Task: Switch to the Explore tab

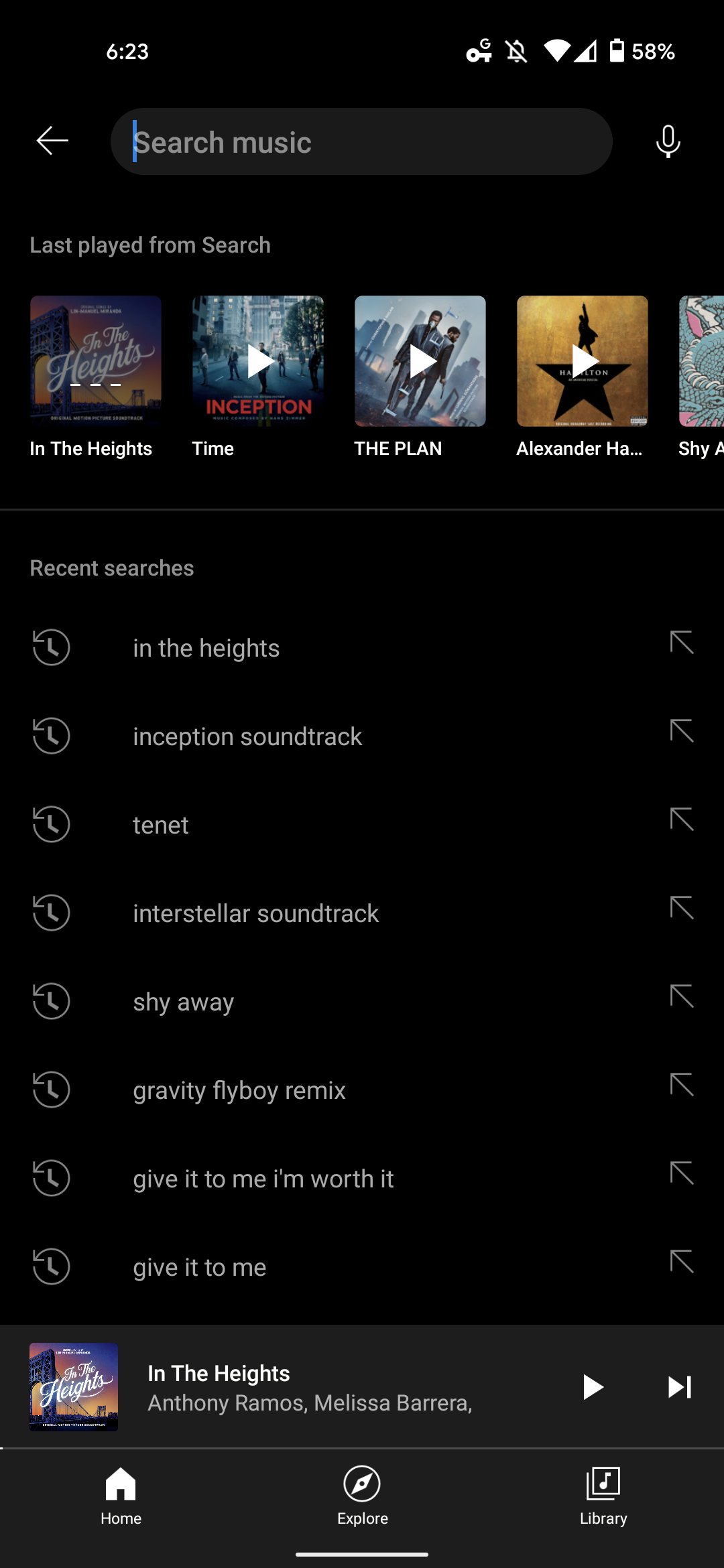Action: [x=362, y=1496]
